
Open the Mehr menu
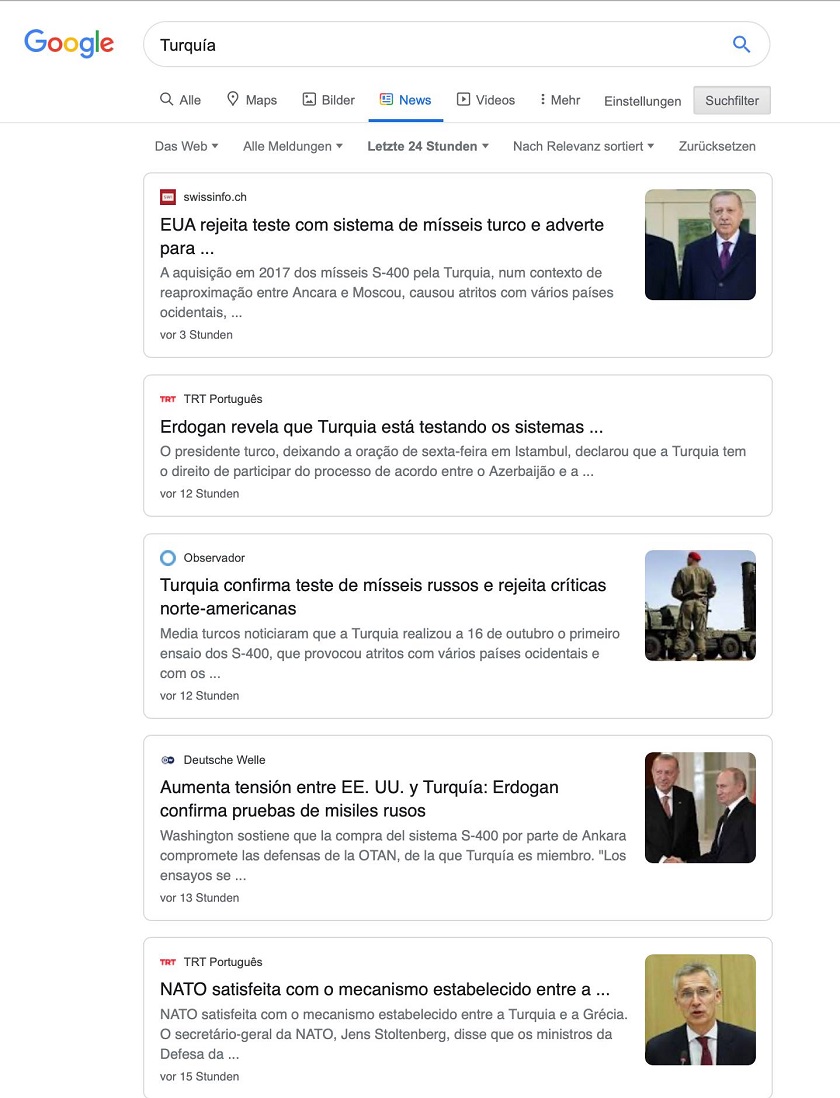560,100
